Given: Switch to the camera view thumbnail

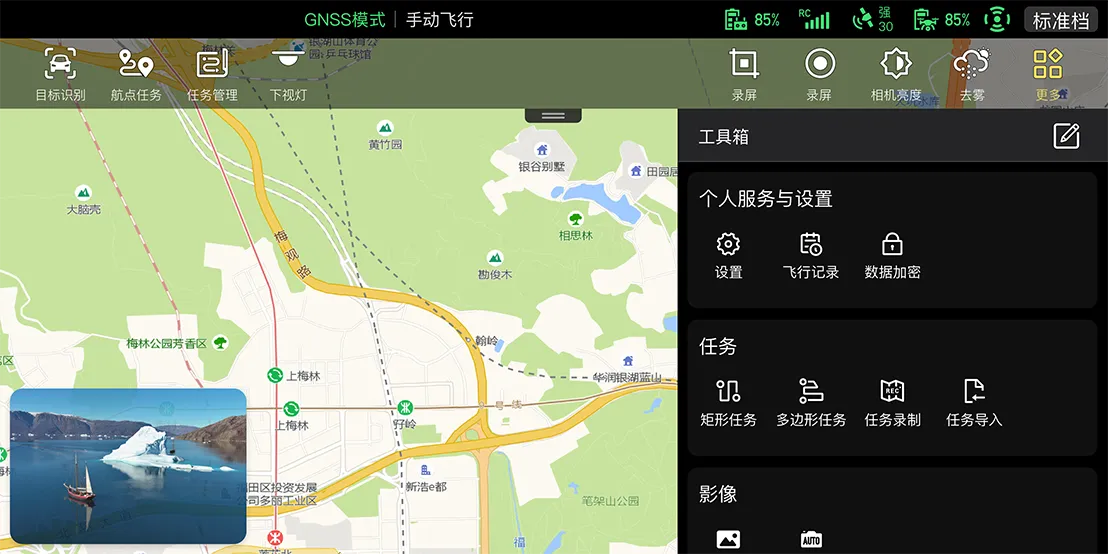Looking at the screenshot, I should [128, 466].
